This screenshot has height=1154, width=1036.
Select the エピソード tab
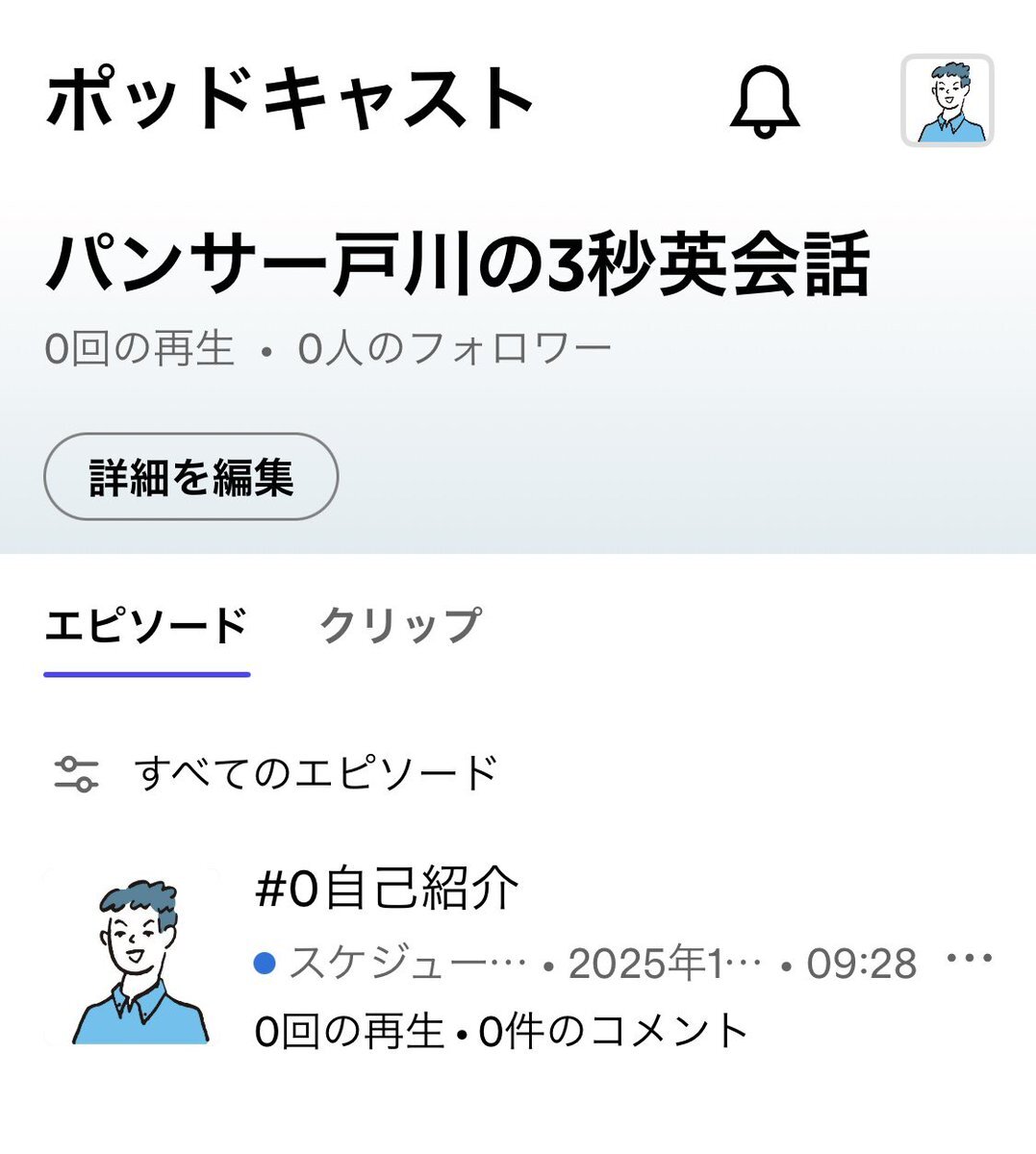coord(147,626)
